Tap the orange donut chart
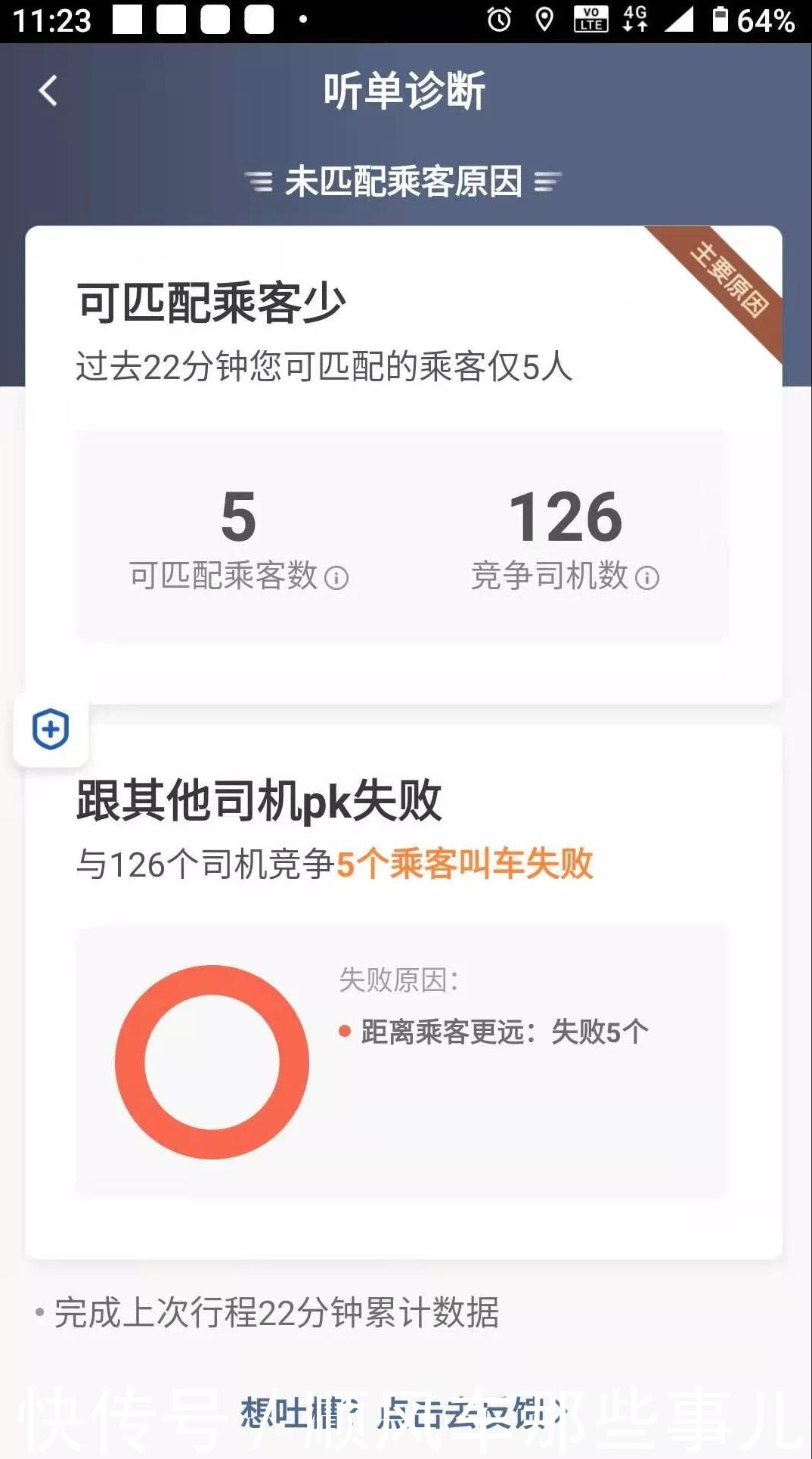 [x=214, y=1062]
